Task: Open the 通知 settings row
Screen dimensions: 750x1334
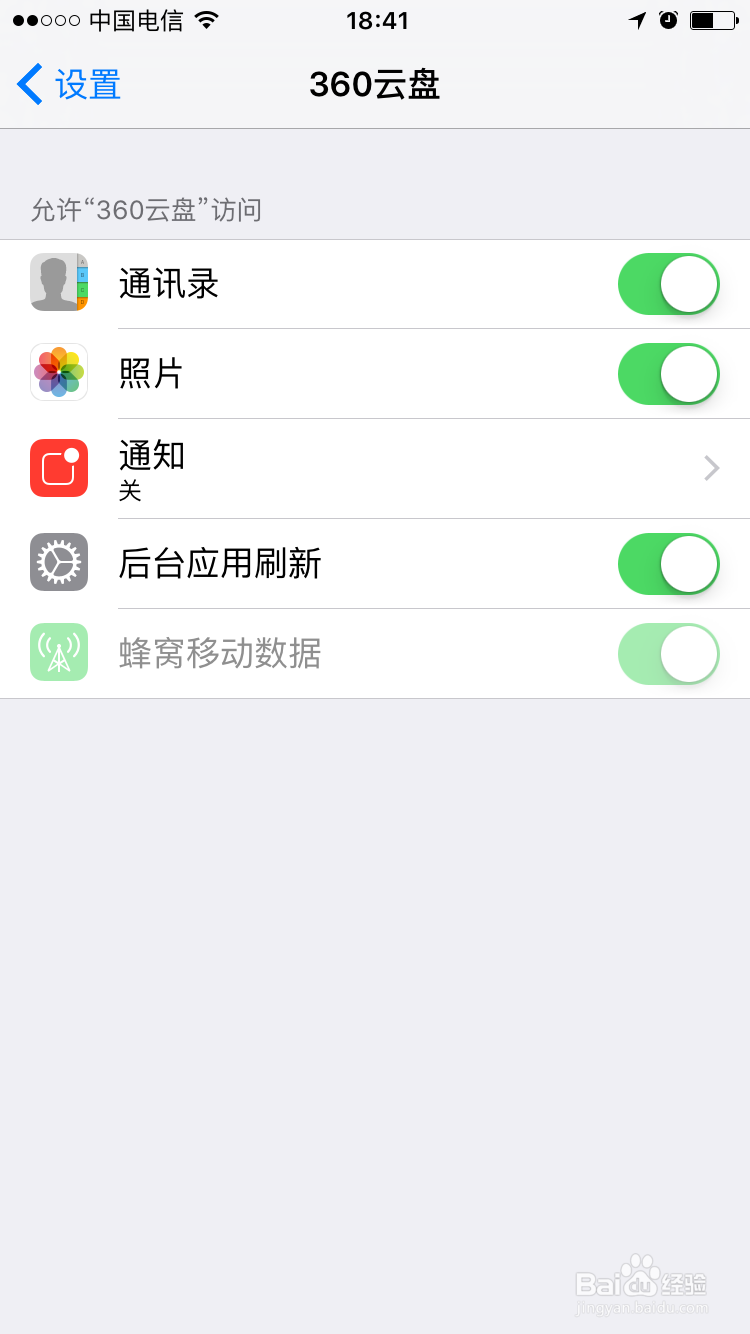Action: click(375, 468)
